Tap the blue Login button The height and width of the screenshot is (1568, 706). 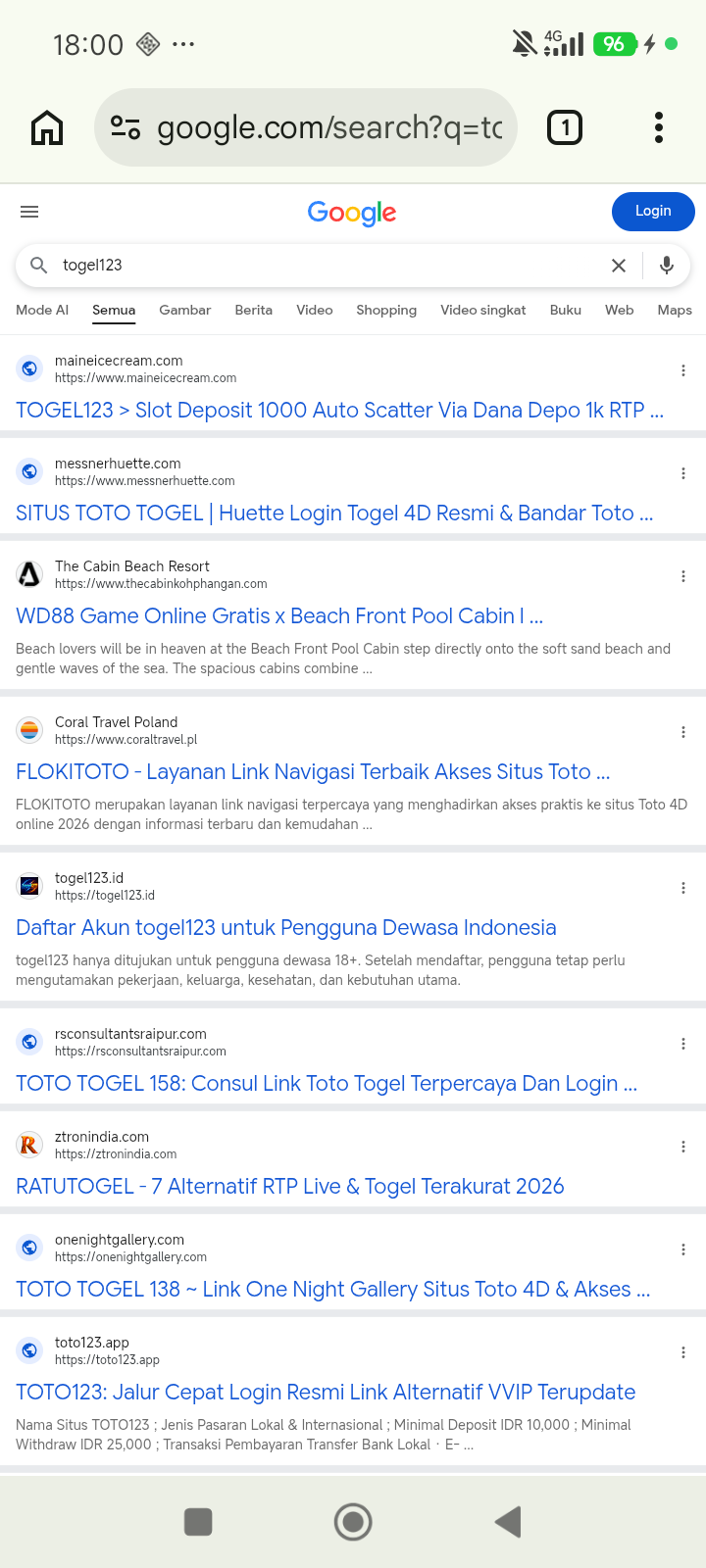click(653, 212)
